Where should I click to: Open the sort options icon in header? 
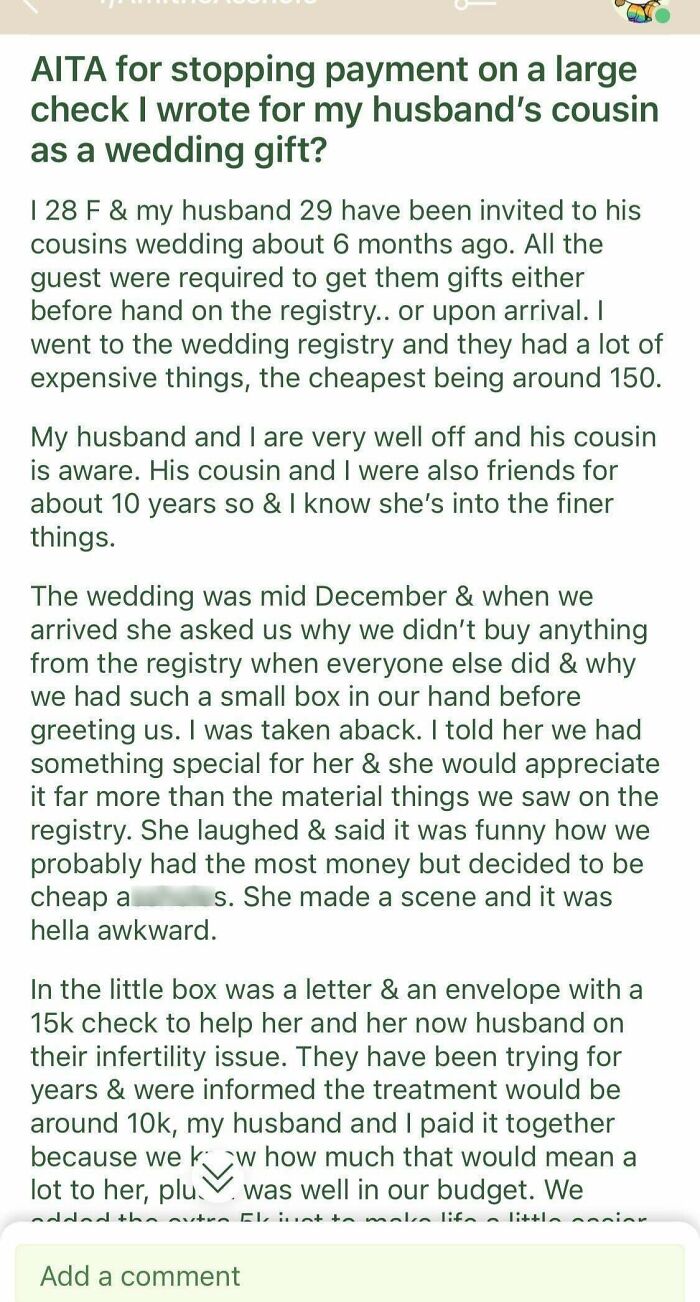475,5
